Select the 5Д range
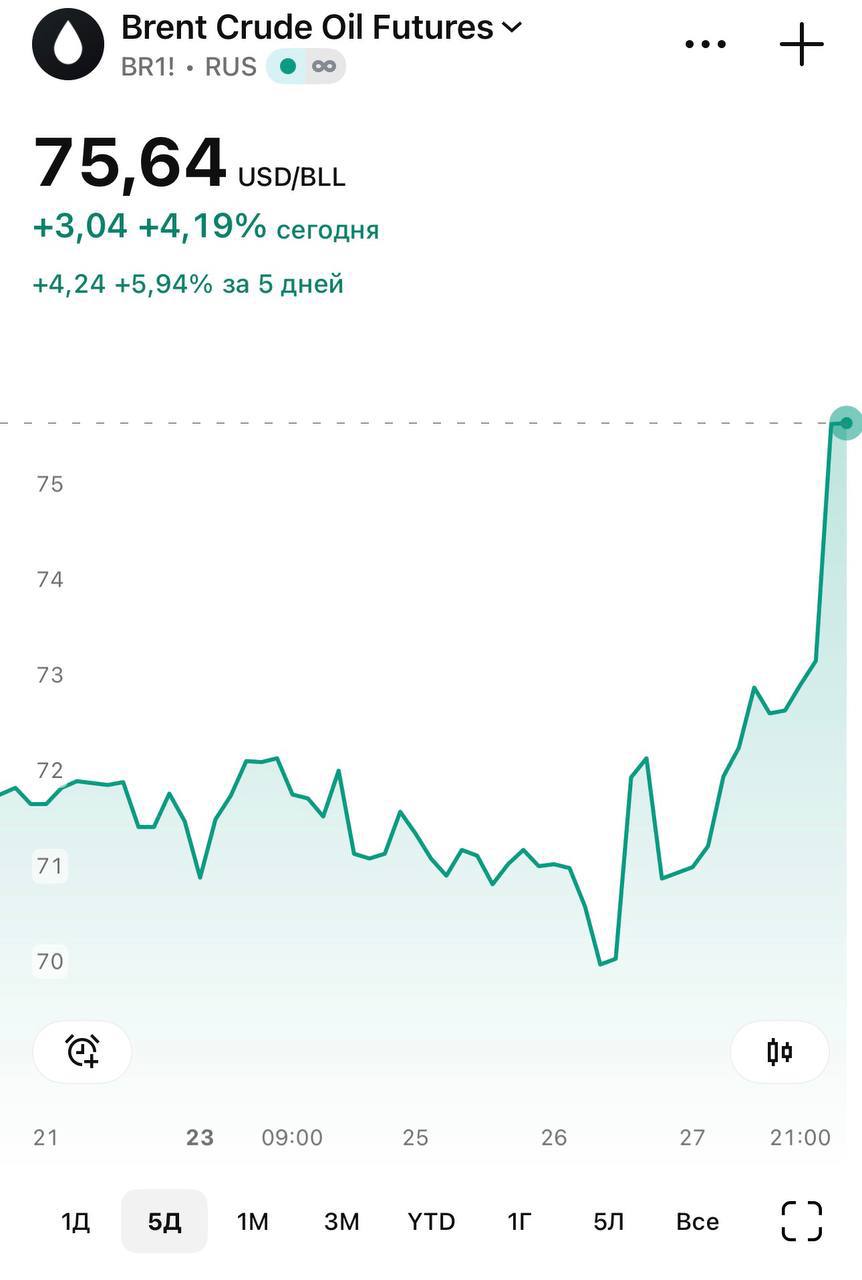Viewport: 862px width, 1280px height. 164,1221
